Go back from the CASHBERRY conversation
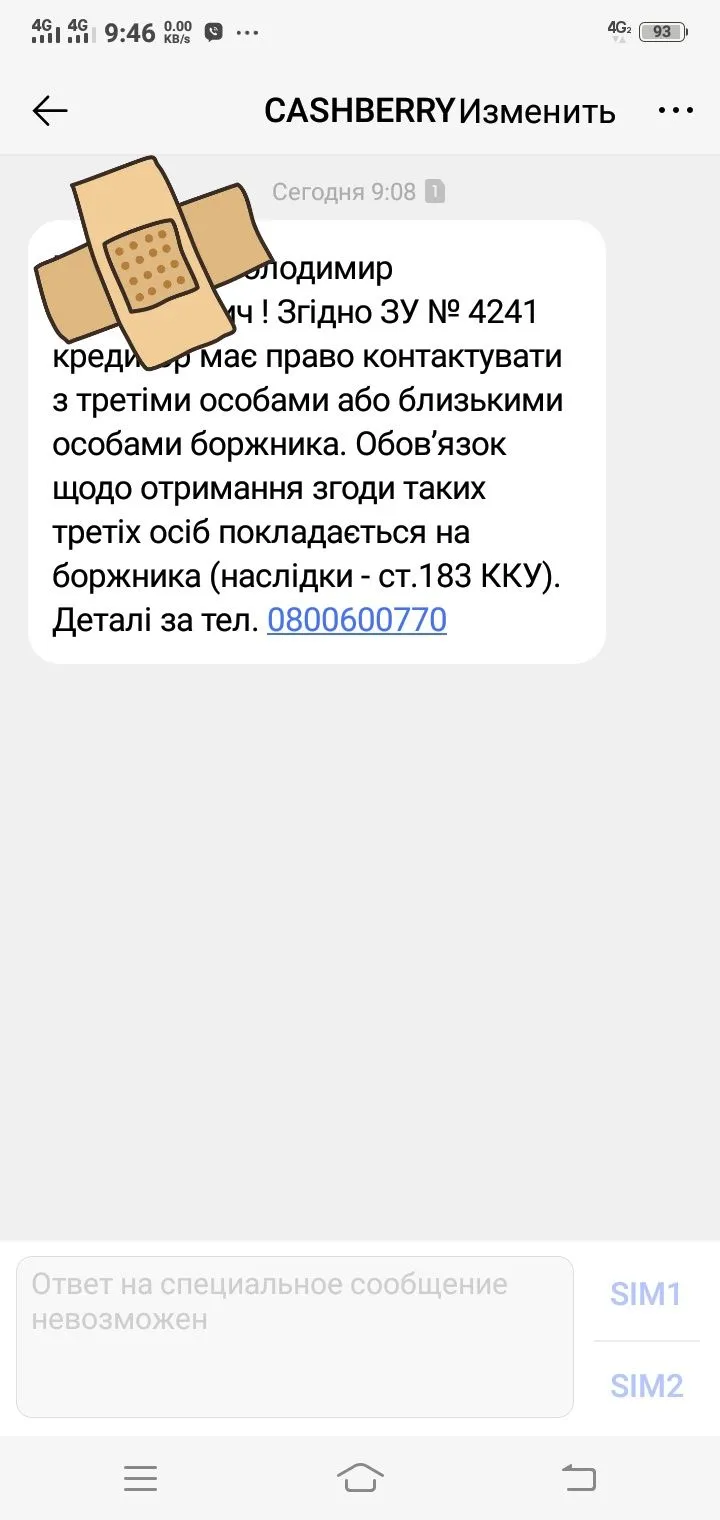 coord(49,111)
